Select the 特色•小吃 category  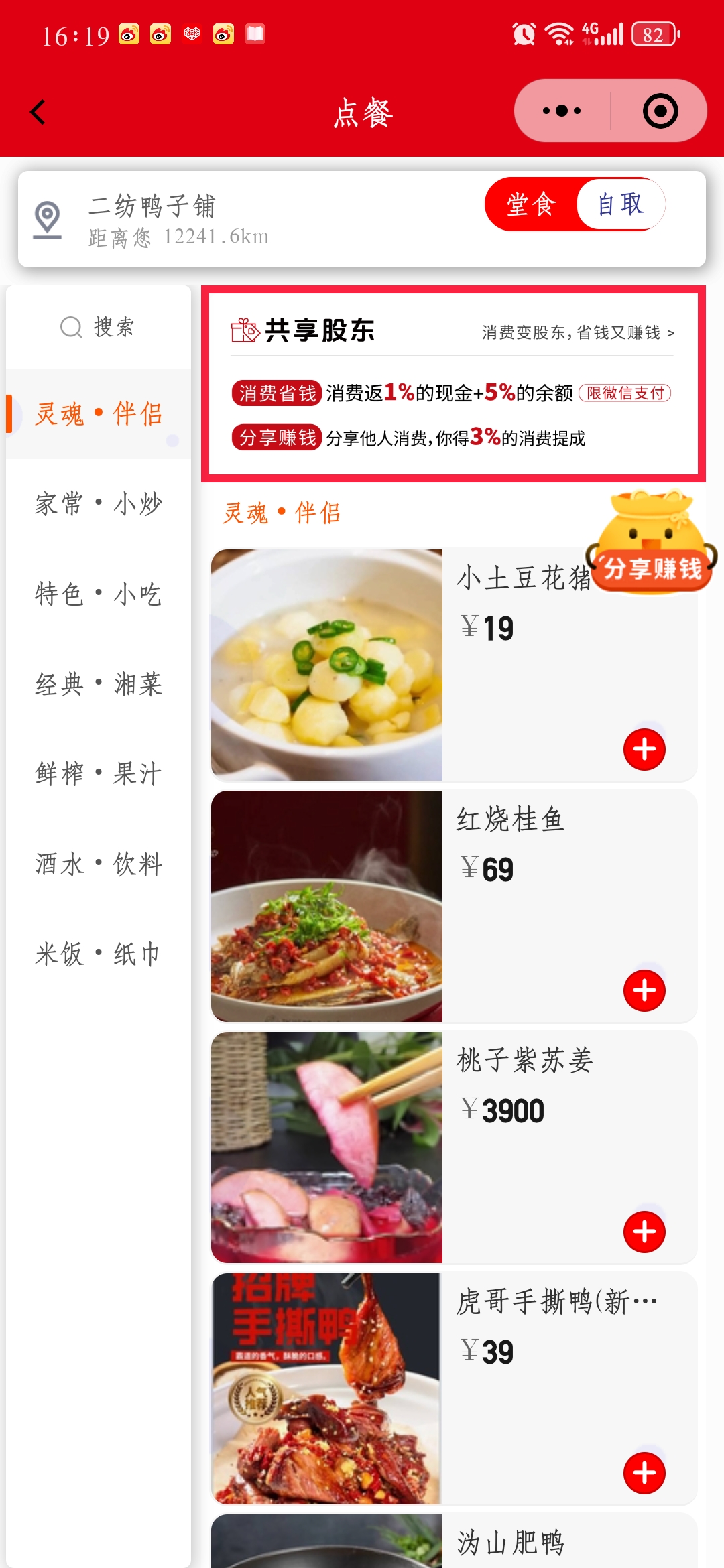click(99, 594)
